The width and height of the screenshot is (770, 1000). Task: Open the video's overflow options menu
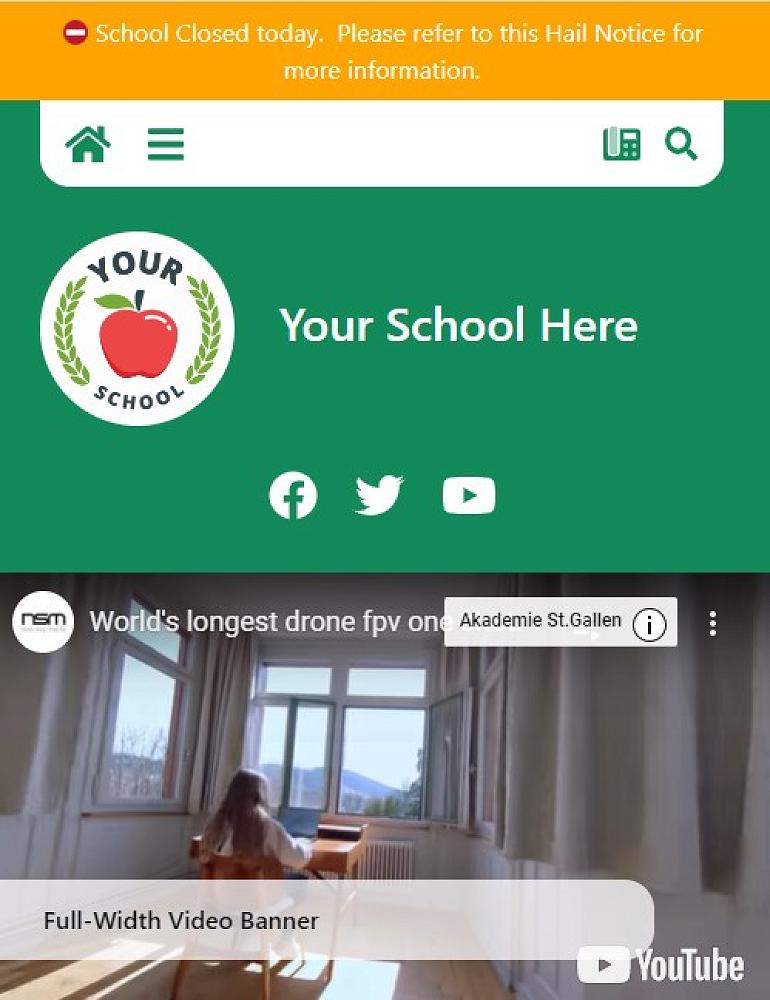pos(712,624)
